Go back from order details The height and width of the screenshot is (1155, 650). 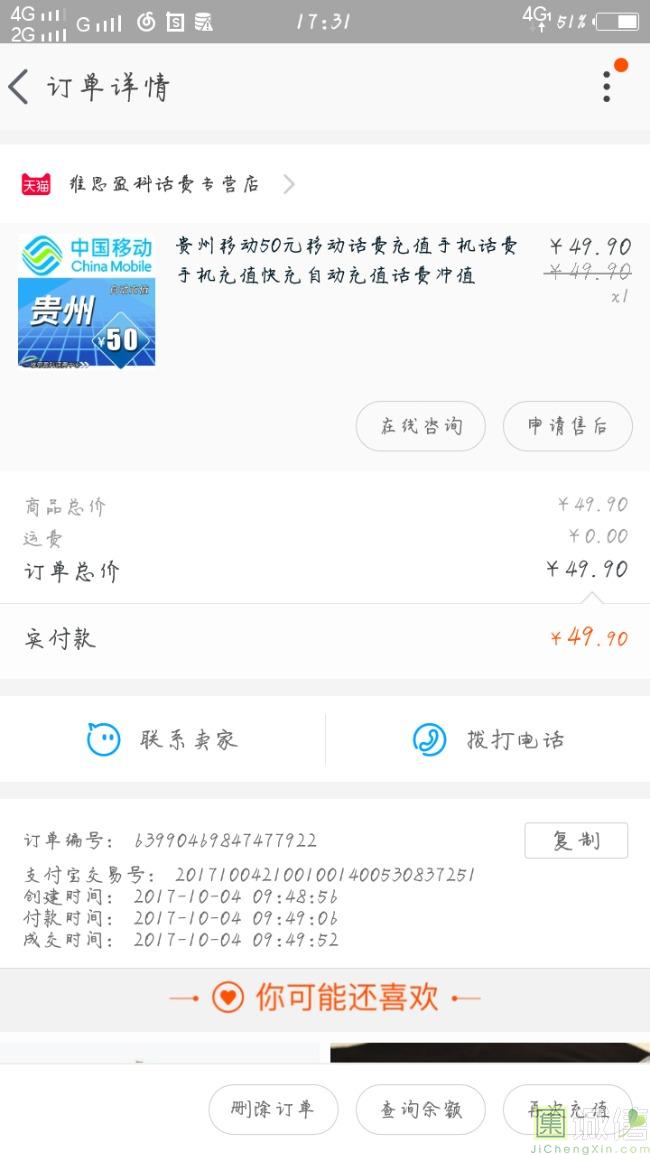[19, 87]
